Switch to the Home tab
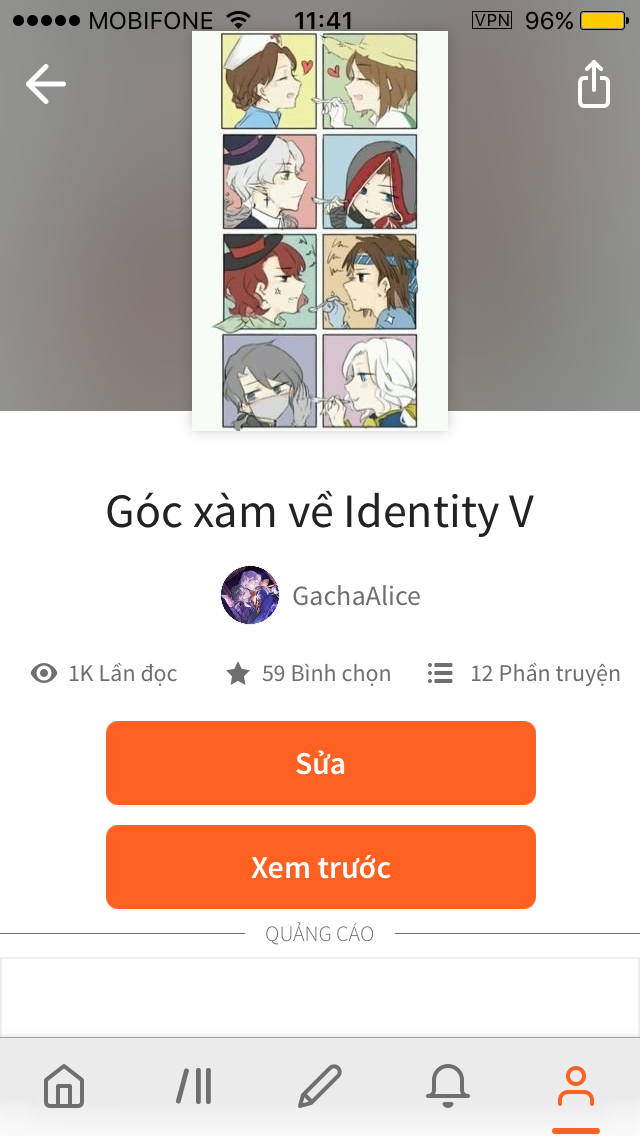Screen dimensions: 640x1136 click(x=64, y=1086)
